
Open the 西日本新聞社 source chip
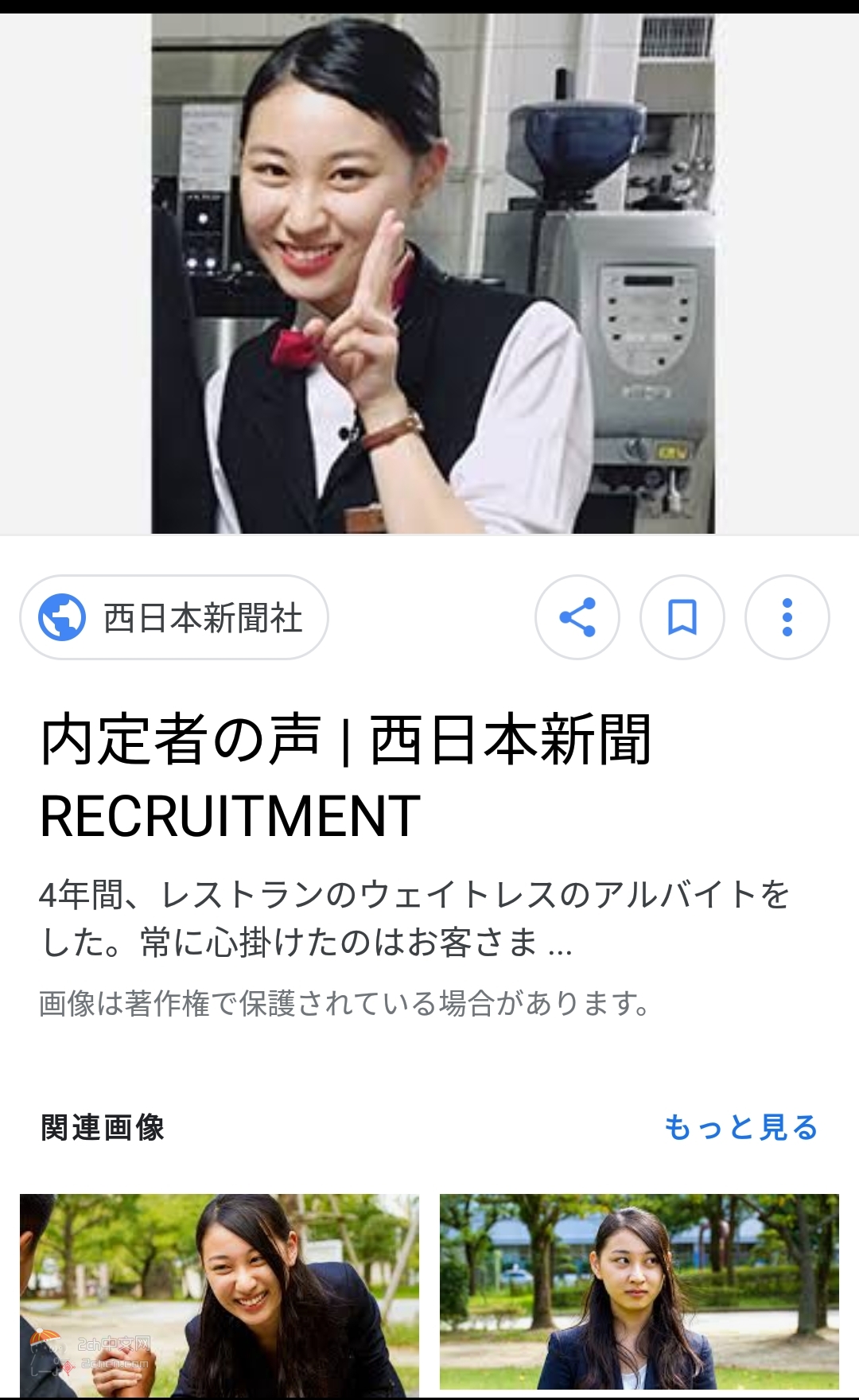(x=173, y=617)
